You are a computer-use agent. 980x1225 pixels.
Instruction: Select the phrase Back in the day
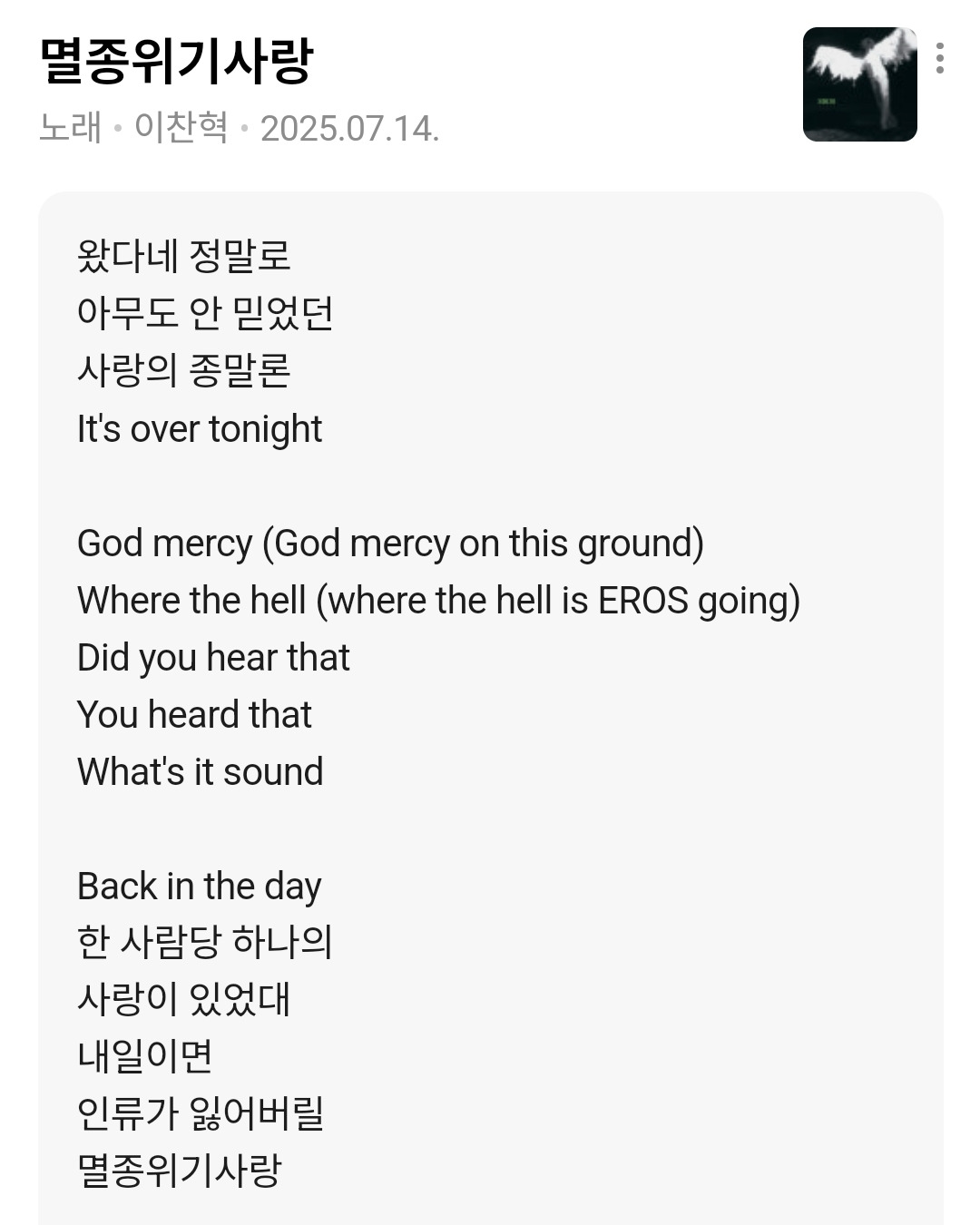coord(199,886)
